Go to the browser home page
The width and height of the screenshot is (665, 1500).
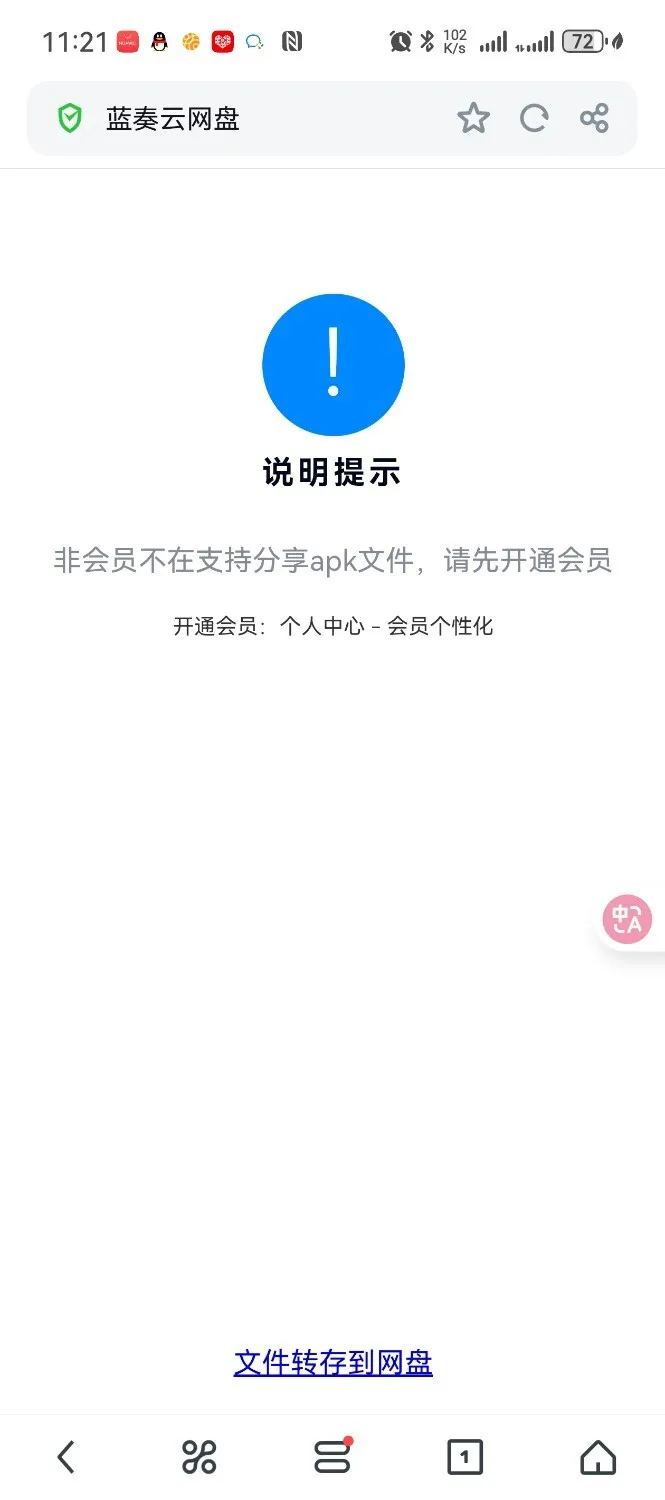598,1457
